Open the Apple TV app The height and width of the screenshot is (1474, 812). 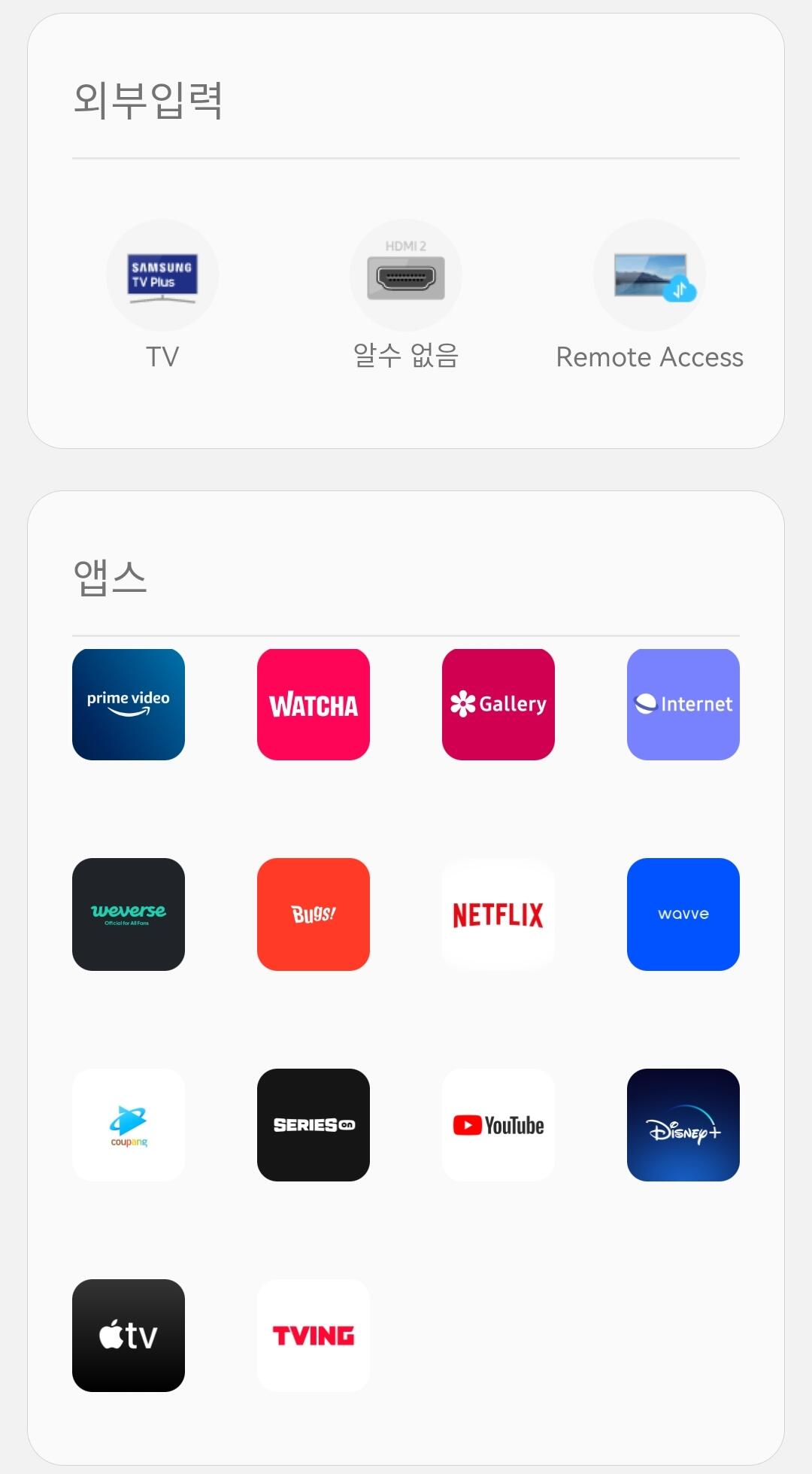[129, 1336]
